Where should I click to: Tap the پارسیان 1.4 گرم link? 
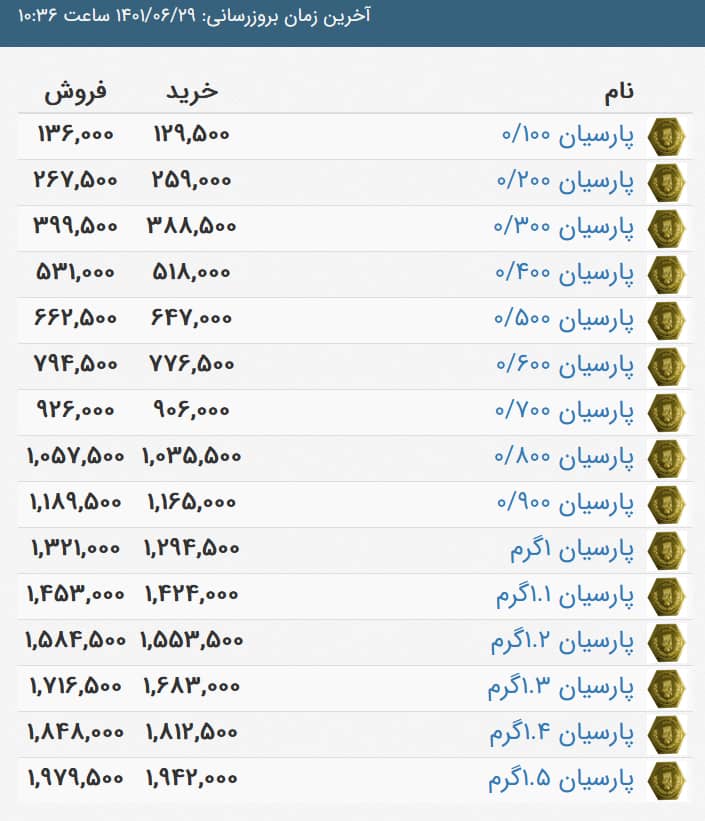[561, 734]
